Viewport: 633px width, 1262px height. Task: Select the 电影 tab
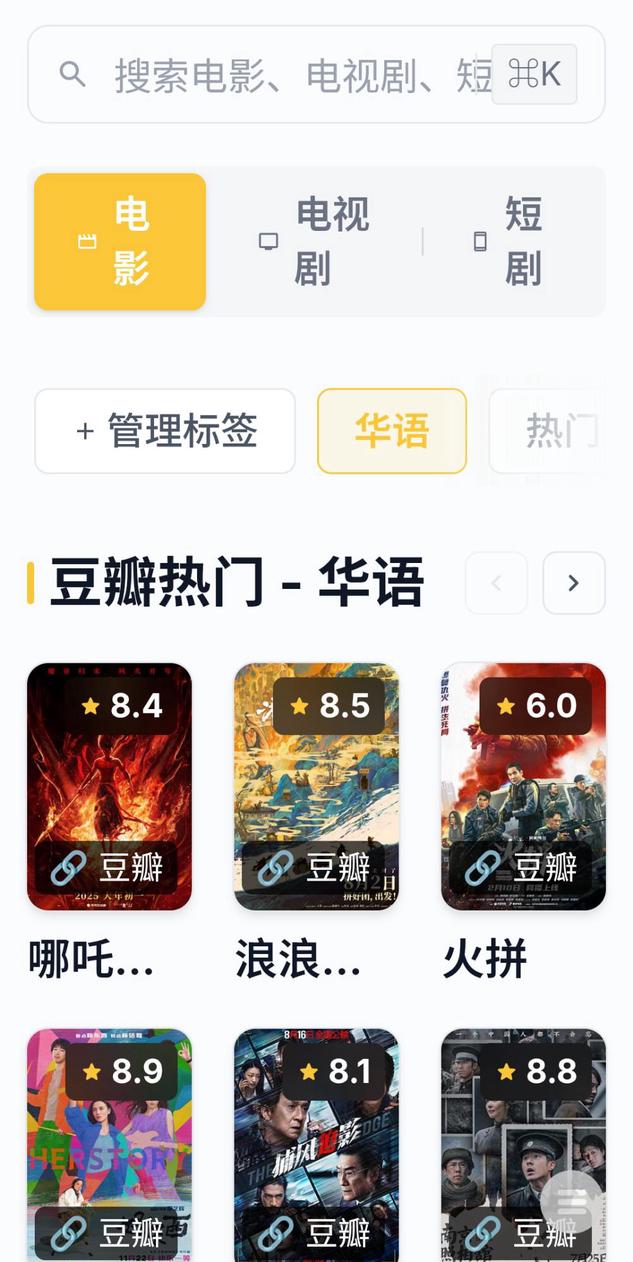point(120,242)
